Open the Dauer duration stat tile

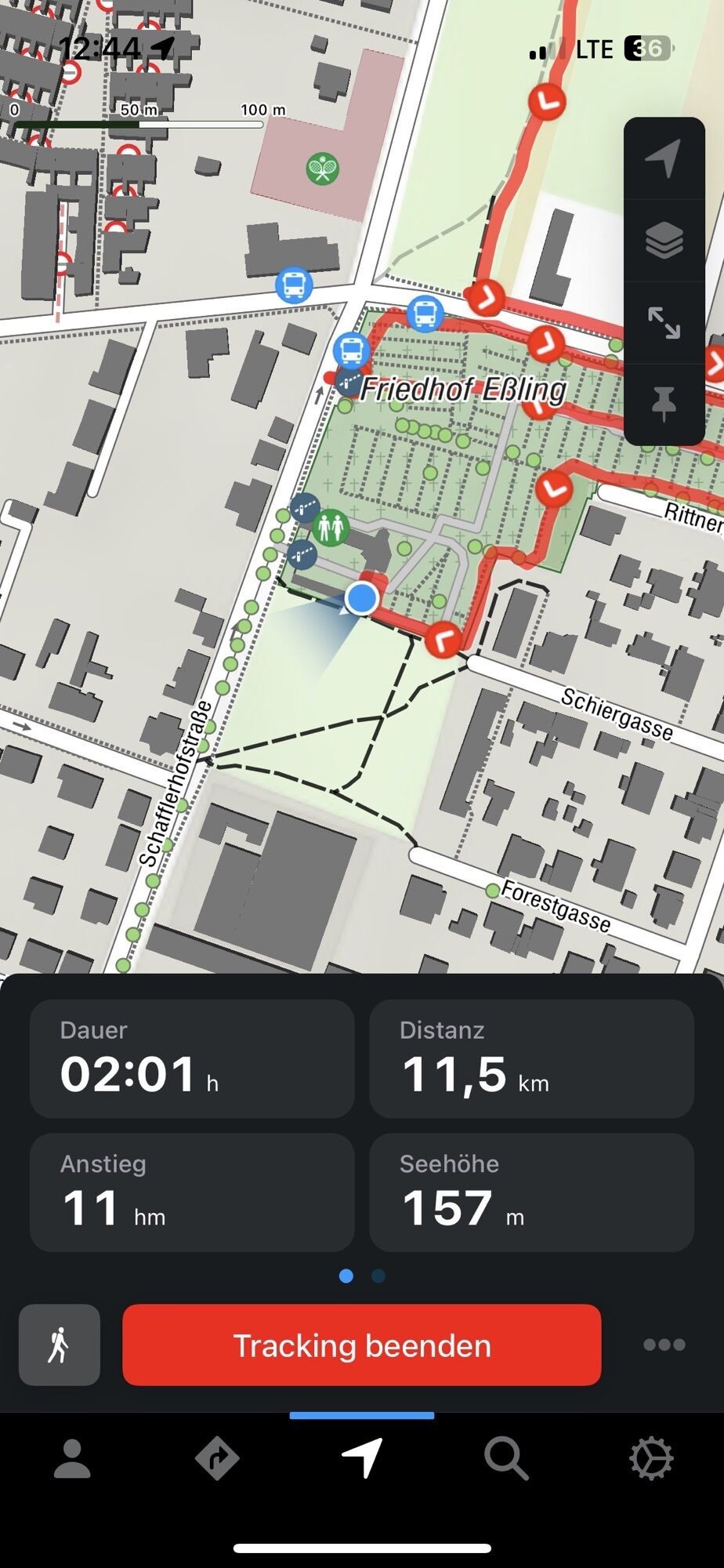click(192, 1058)
